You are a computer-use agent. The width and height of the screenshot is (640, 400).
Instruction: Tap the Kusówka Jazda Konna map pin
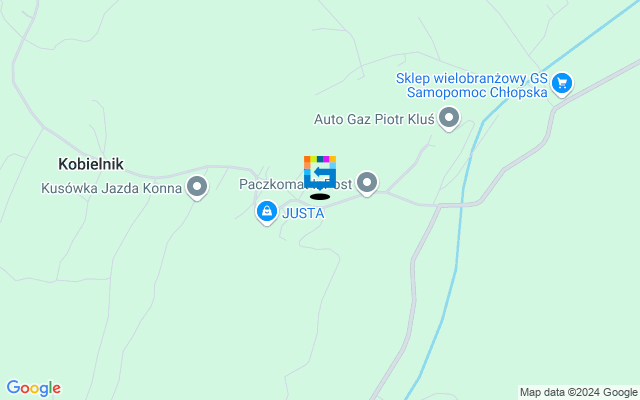coord(198,186)
